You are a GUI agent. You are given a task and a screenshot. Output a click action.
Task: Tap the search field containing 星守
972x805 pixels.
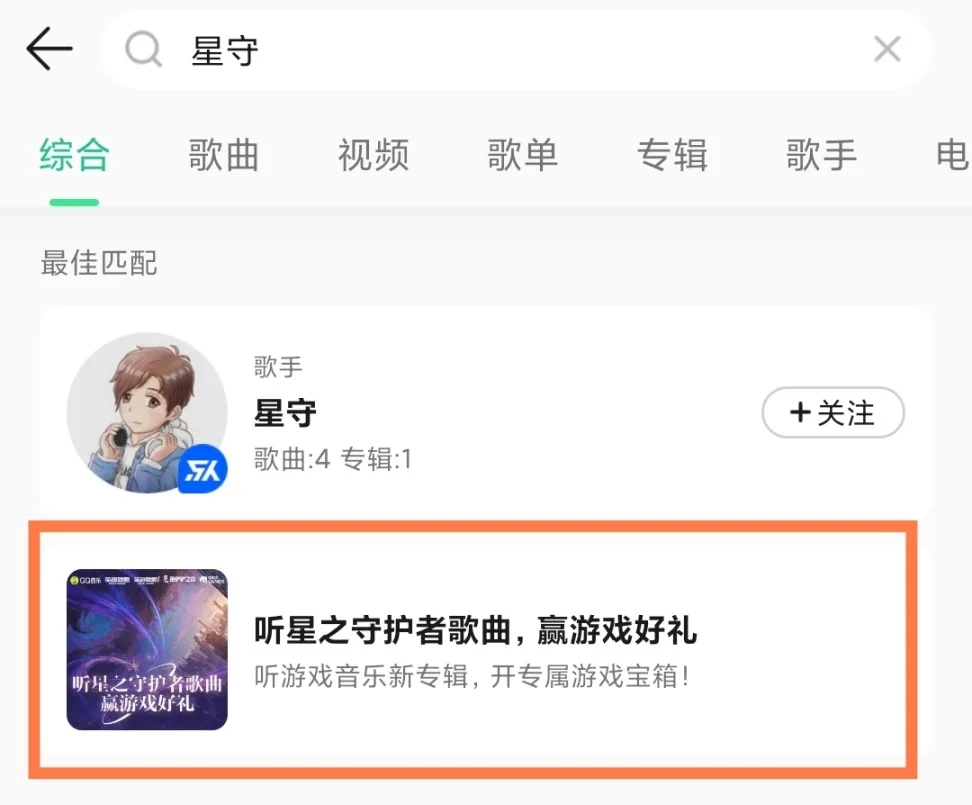point(500,50)
